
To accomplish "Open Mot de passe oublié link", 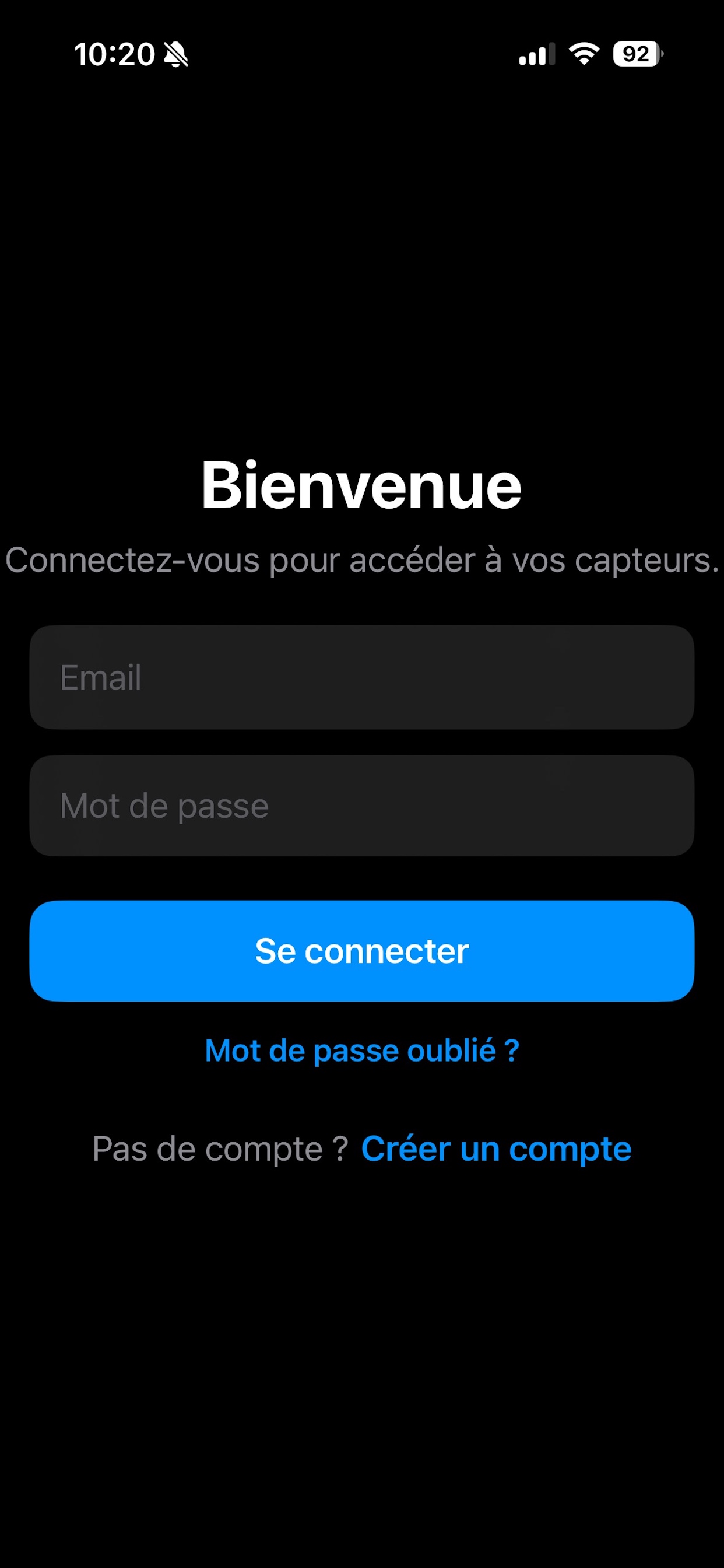I will pyautogui.click(x=362, y=1051).
